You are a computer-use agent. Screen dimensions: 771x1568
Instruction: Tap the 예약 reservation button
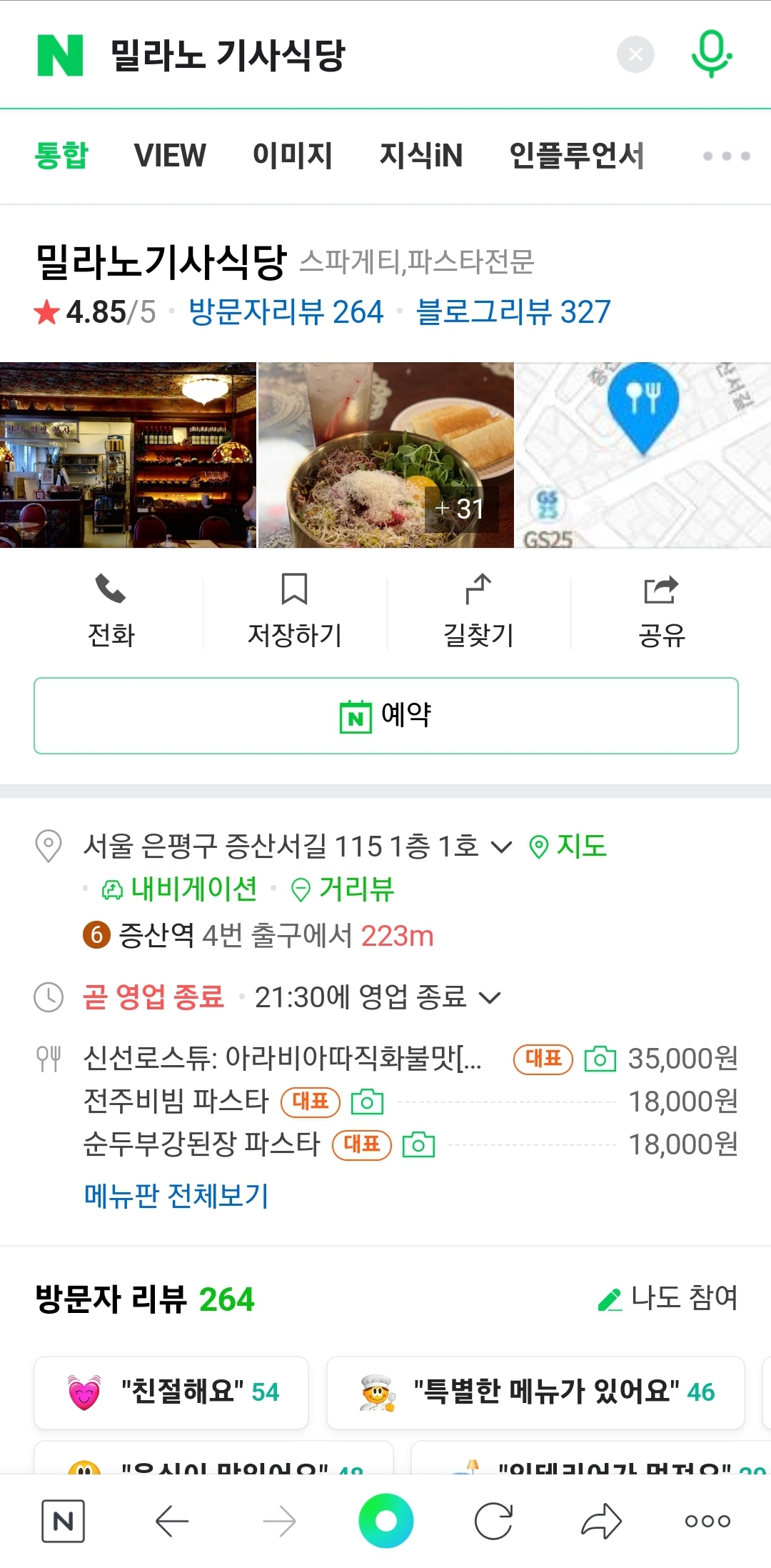(x=385, y=718)
